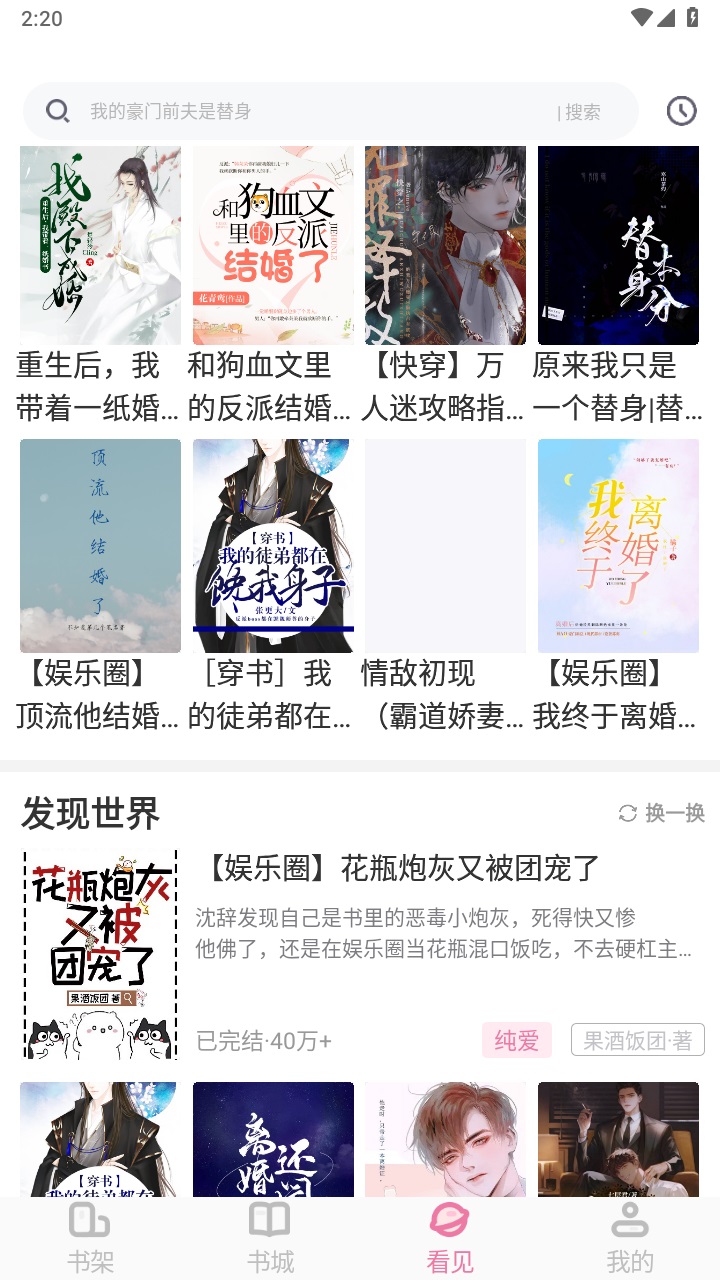The height and width of the screenshot is (1280, 720).
Task: Tap the magnifier icon in the search bar
Action: pyautogui.click(x=55, y=111)
